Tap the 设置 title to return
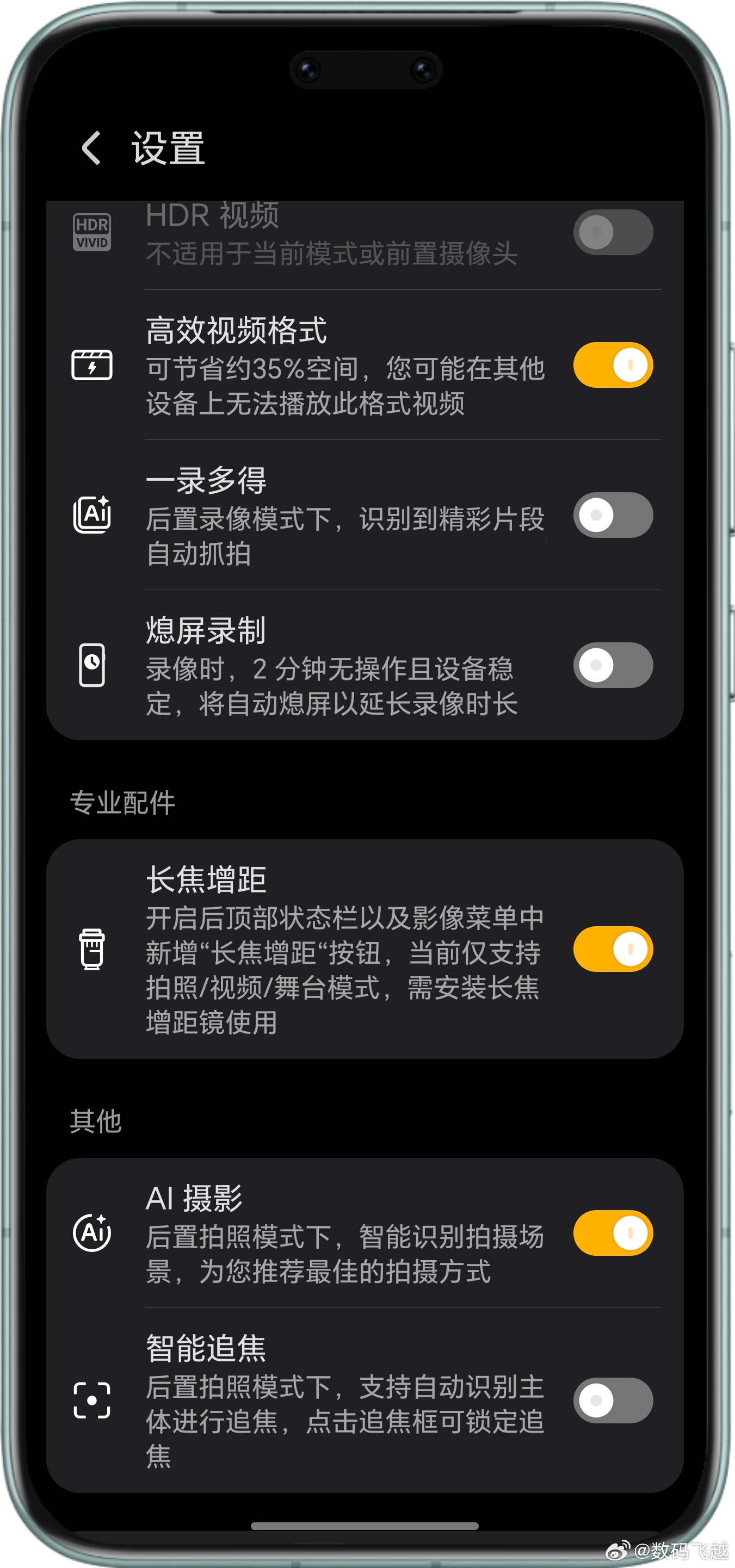Image resolution: width=735 pixels, height=1568 pixels. (x=167, y=149)
